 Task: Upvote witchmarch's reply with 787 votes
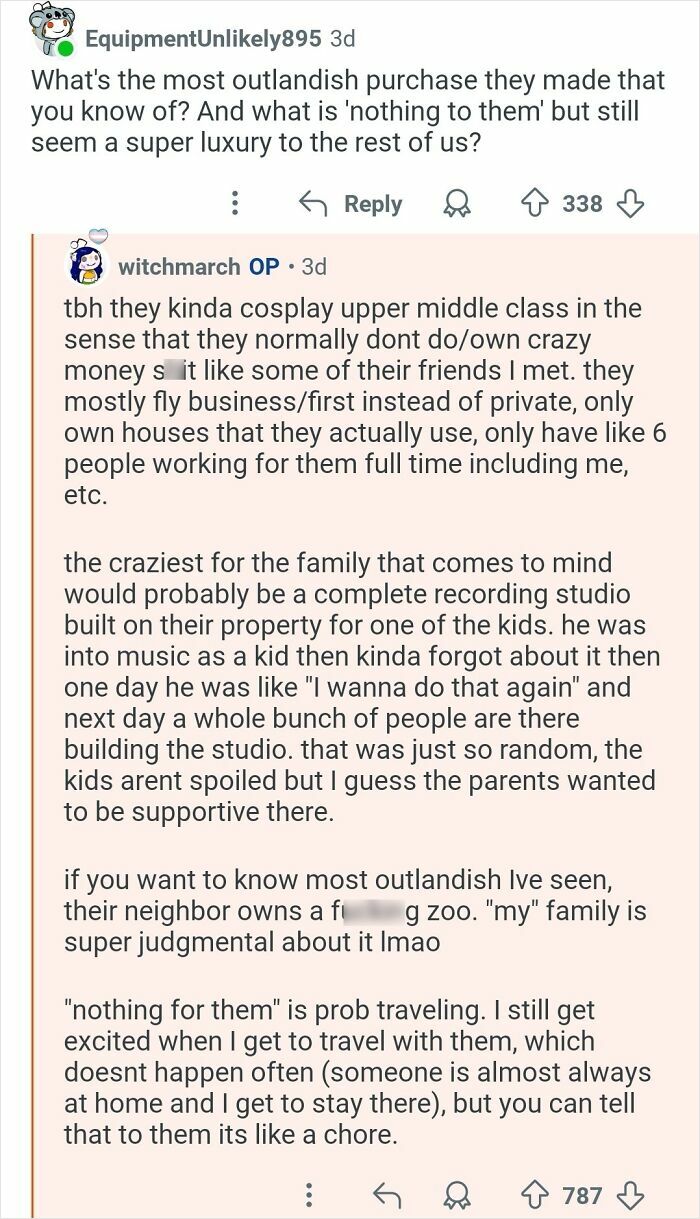[x=535, y=1195]
